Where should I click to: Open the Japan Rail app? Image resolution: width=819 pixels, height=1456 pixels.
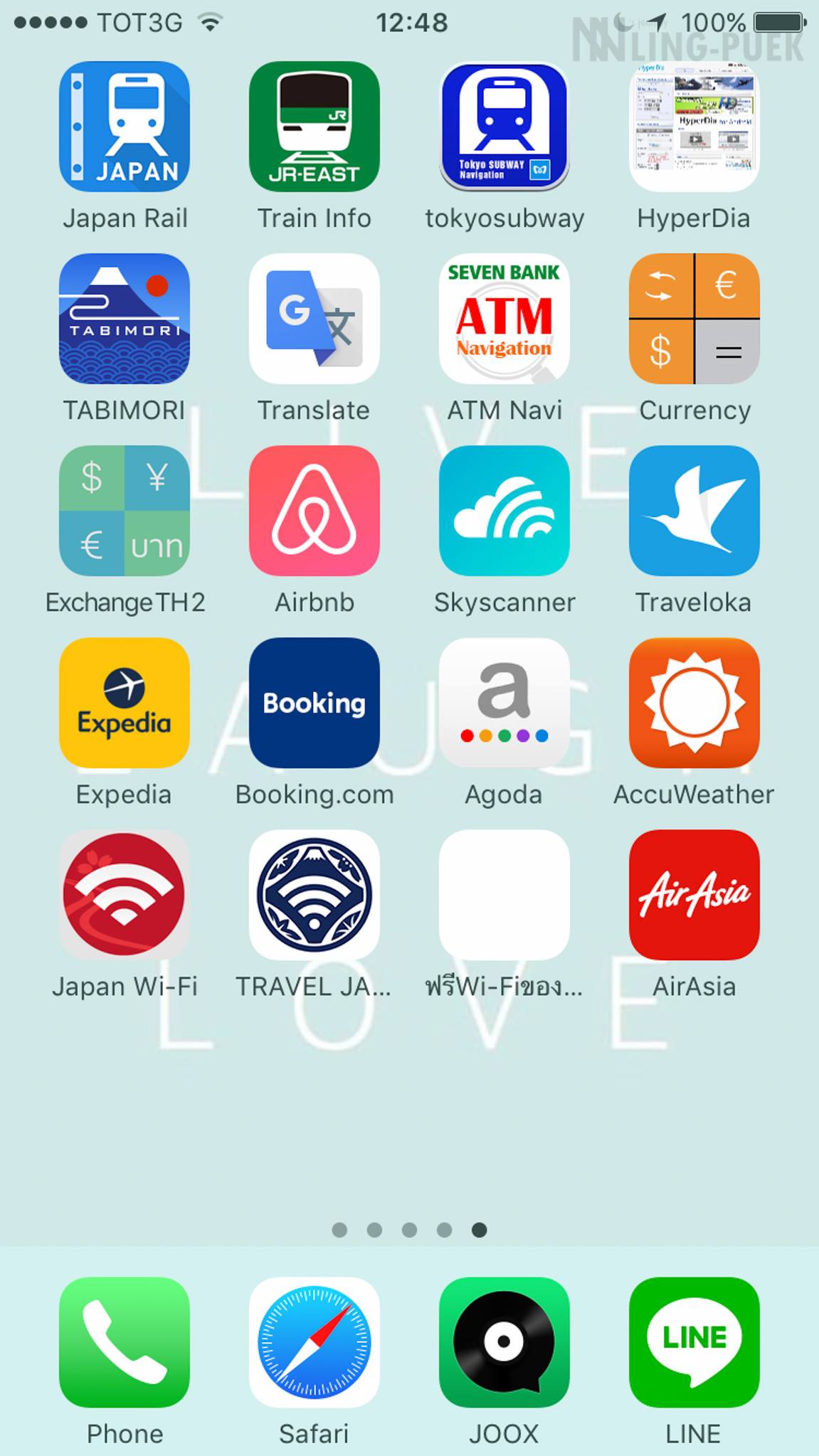click(125, 127)
